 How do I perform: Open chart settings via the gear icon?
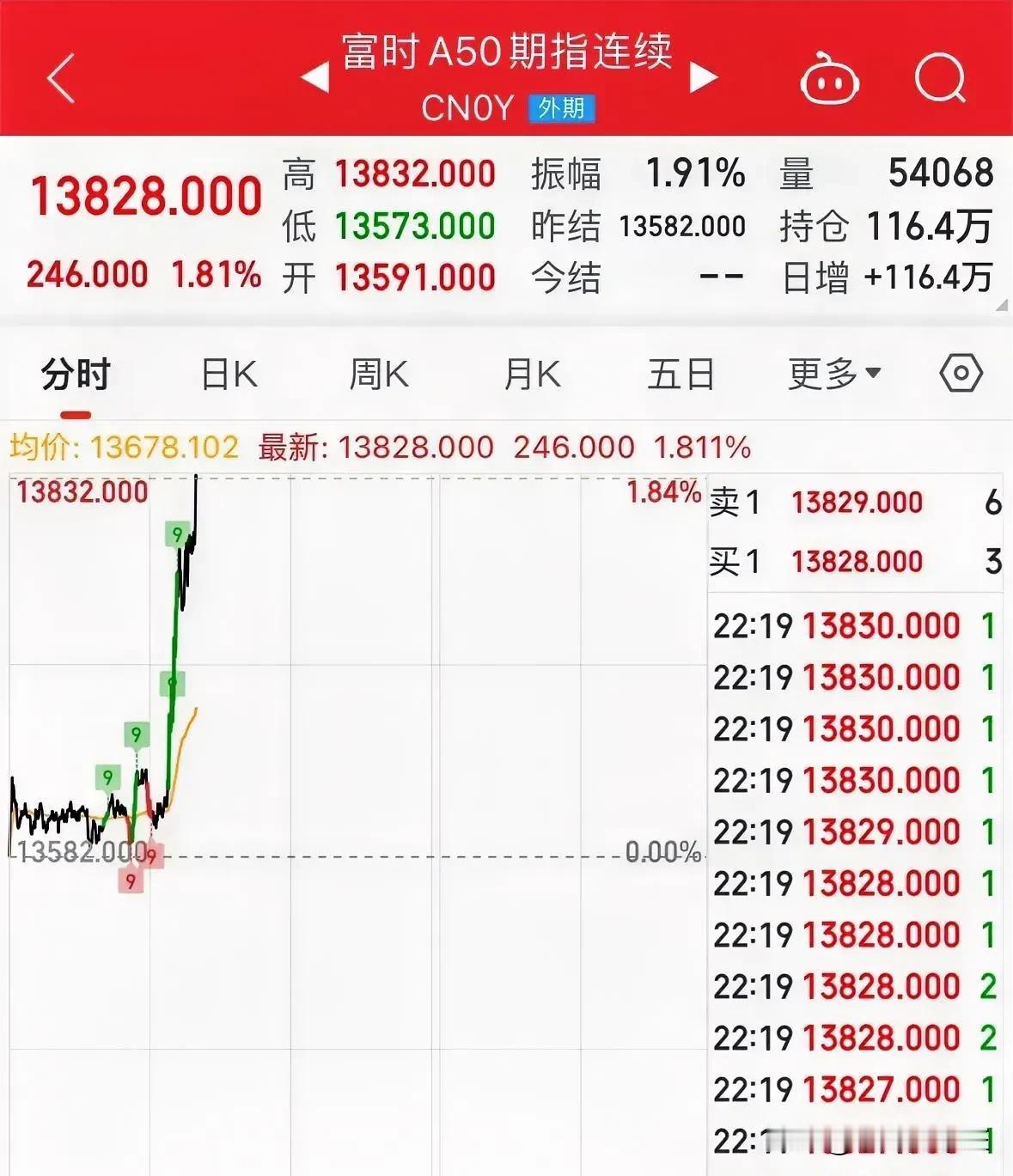(961, 373)
